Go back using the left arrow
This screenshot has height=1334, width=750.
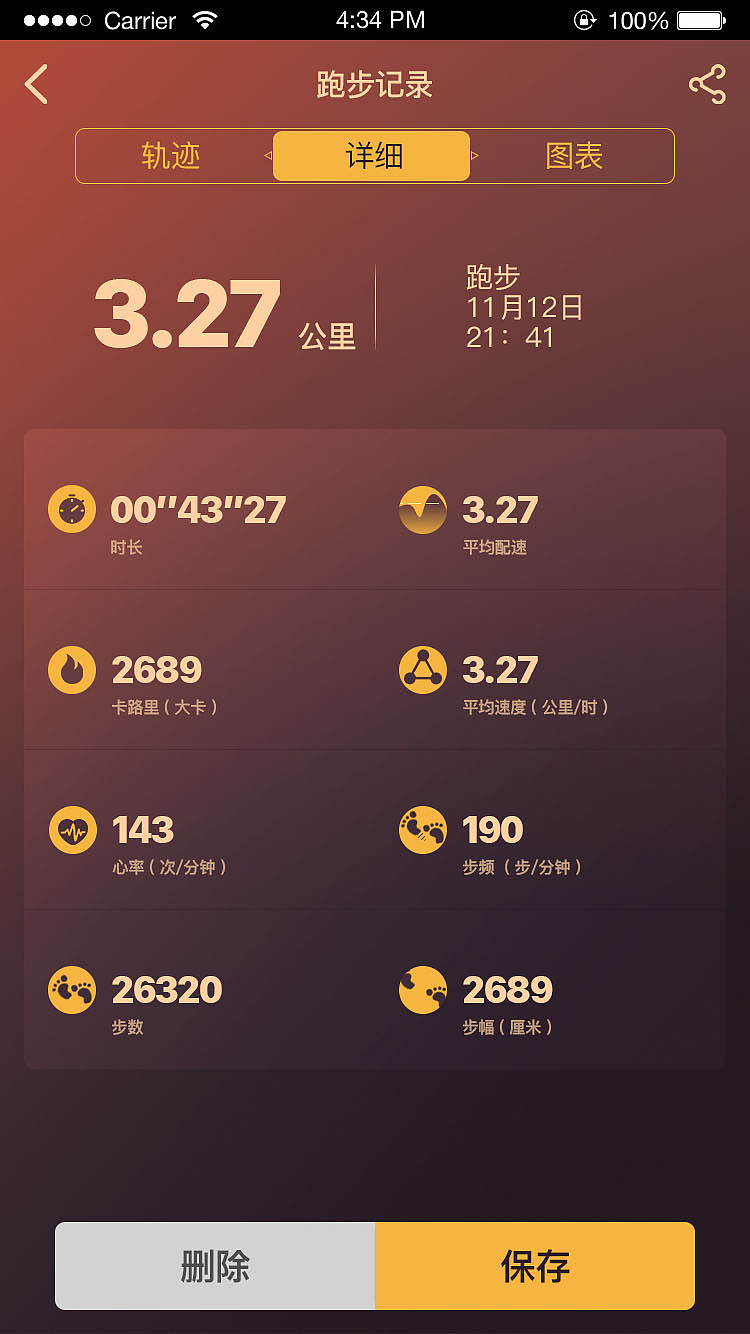coord(36,85)
